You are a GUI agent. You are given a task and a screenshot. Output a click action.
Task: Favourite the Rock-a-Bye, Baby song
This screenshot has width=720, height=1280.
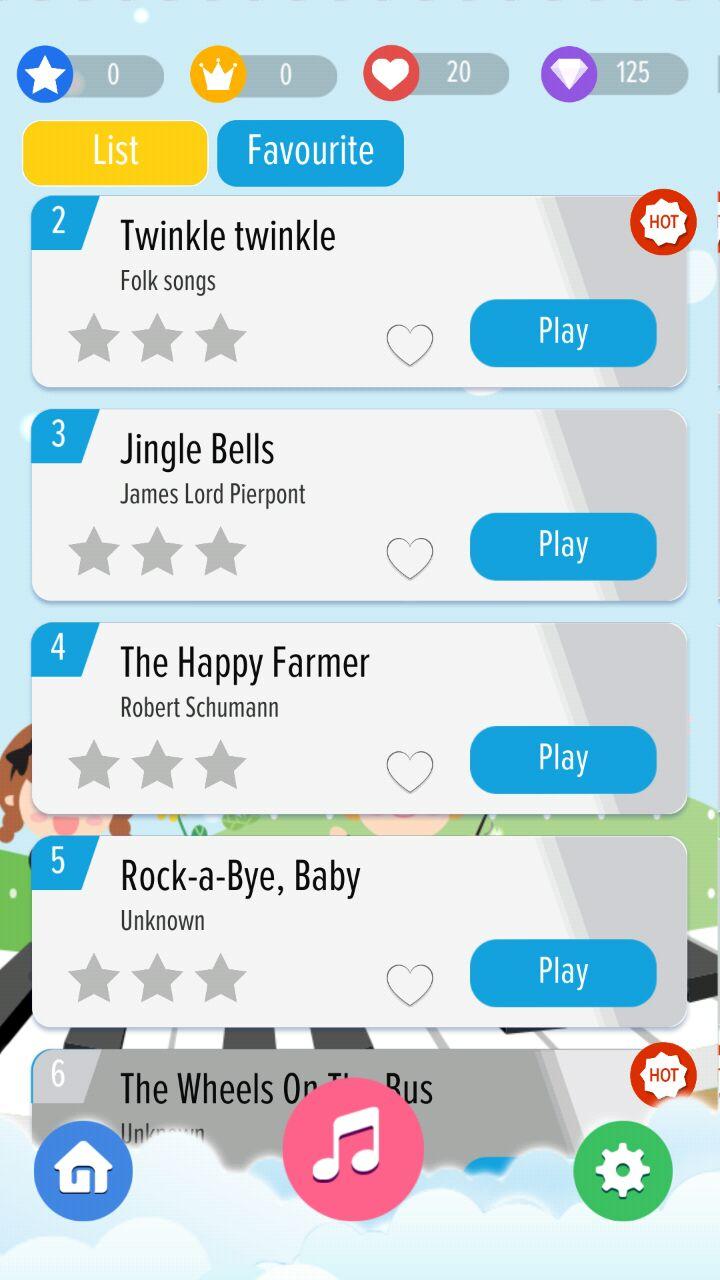(410, 984)
